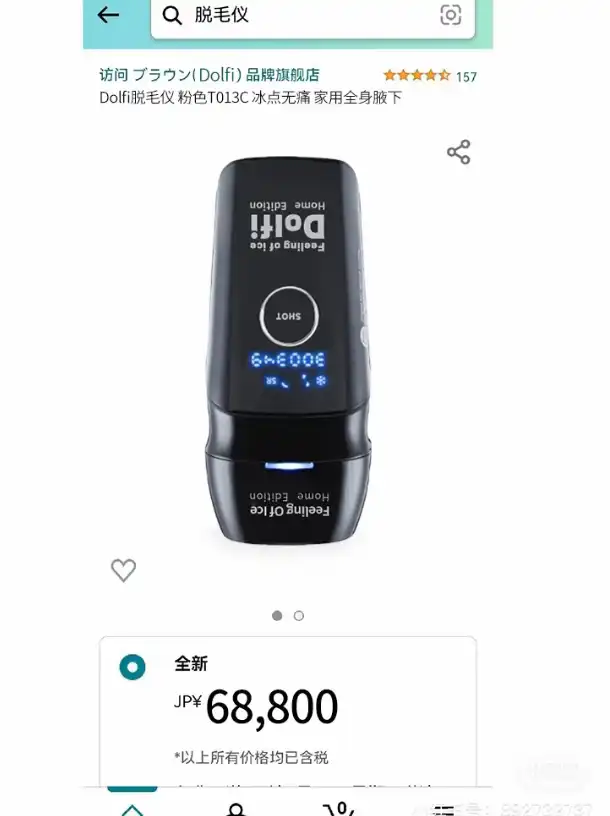
Task: Open the 157 star ratings
Action: (430, 76)
